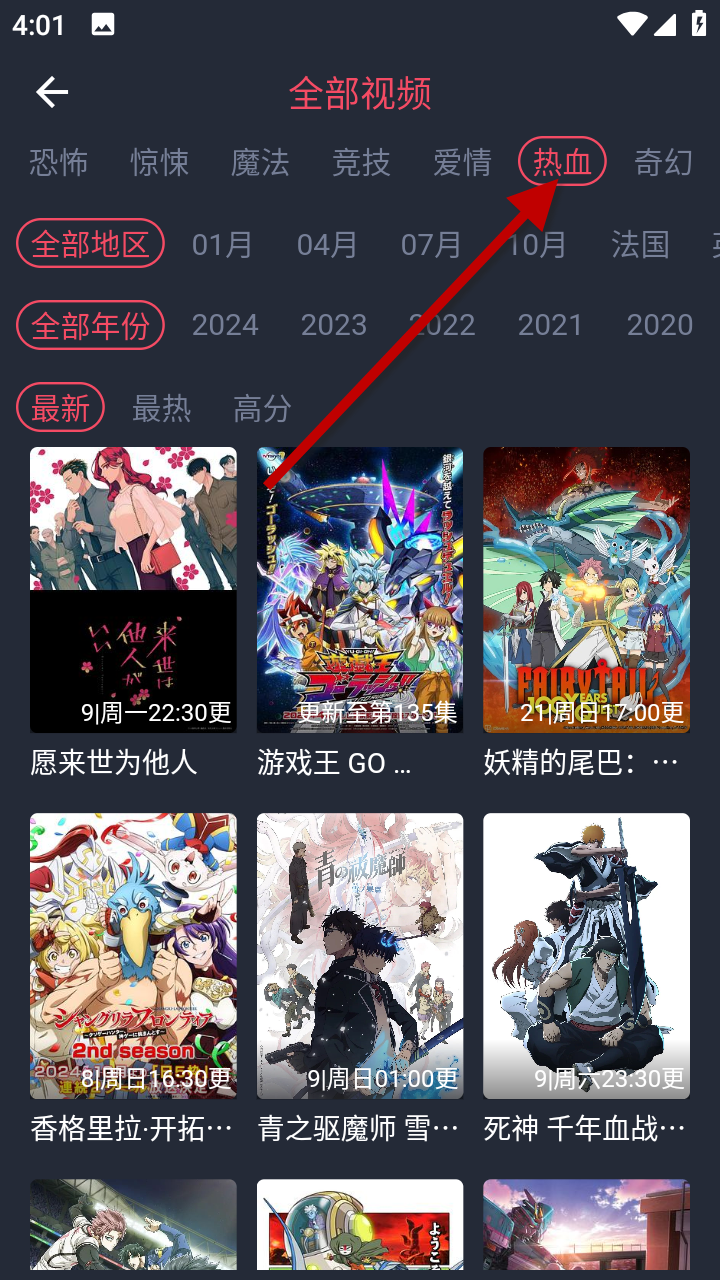Choose the 竞技 genre filter
The height and width of the screenshot is (1280, 720).
[x=361, y=162]
